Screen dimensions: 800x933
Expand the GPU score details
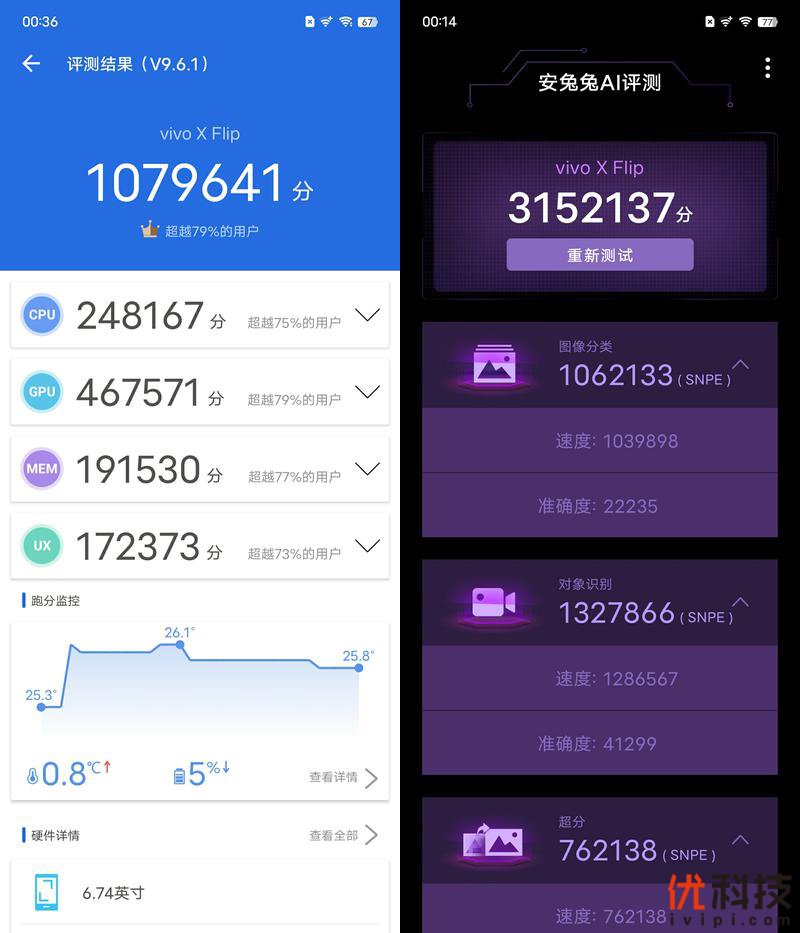[368, 392]
